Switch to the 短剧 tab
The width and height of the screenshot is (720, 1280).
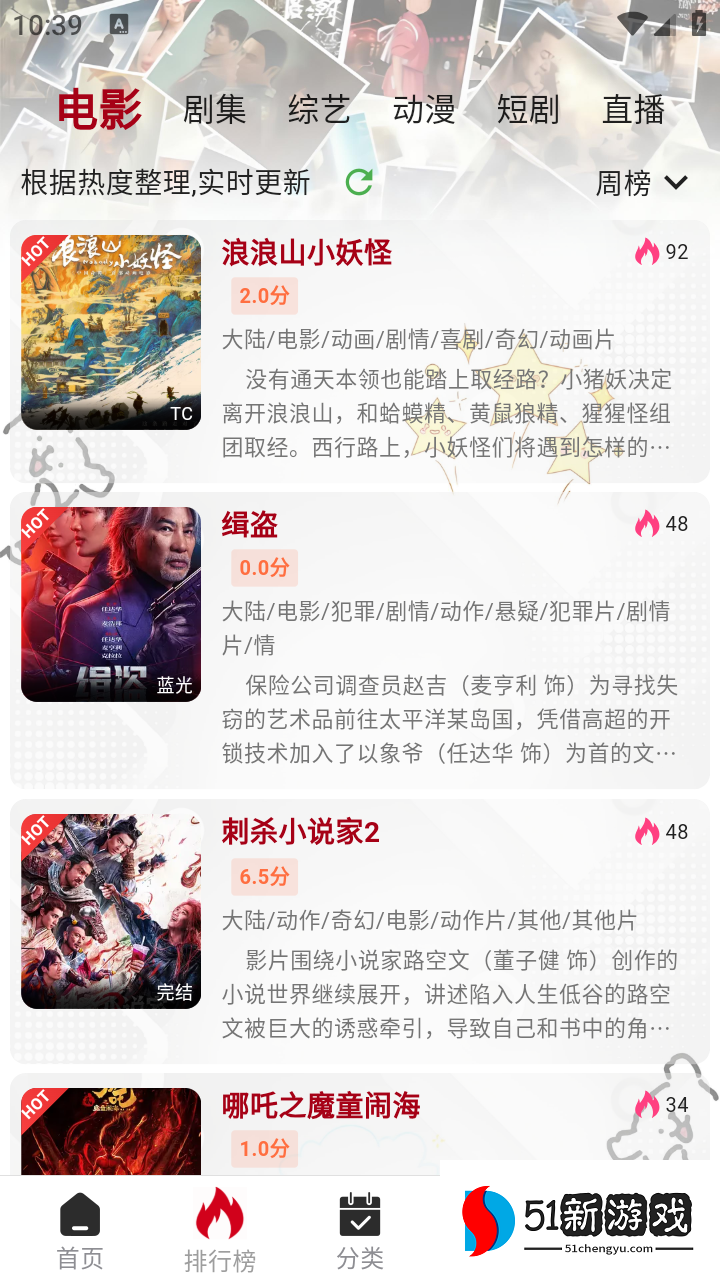[528, 110]
